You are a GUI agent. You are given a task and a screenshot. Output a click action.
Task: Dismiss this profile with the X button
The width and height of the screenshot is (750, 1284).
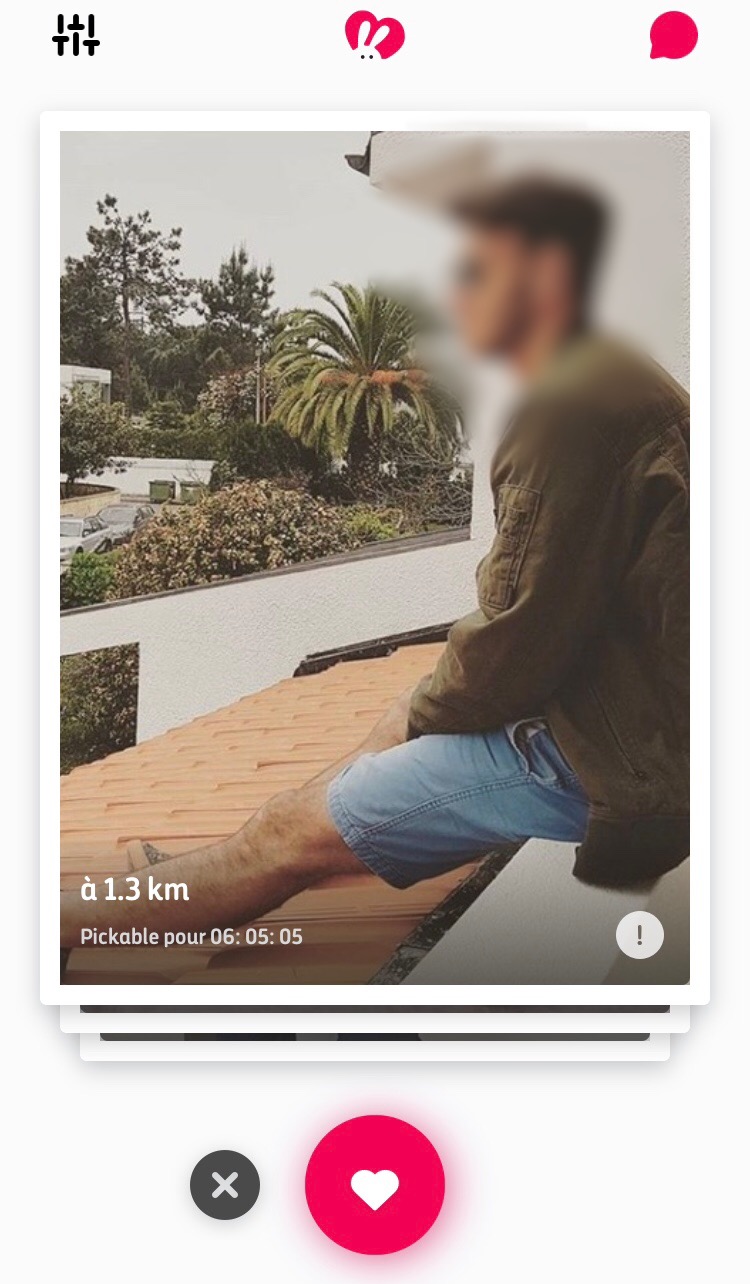click(x=225, y=1185)
